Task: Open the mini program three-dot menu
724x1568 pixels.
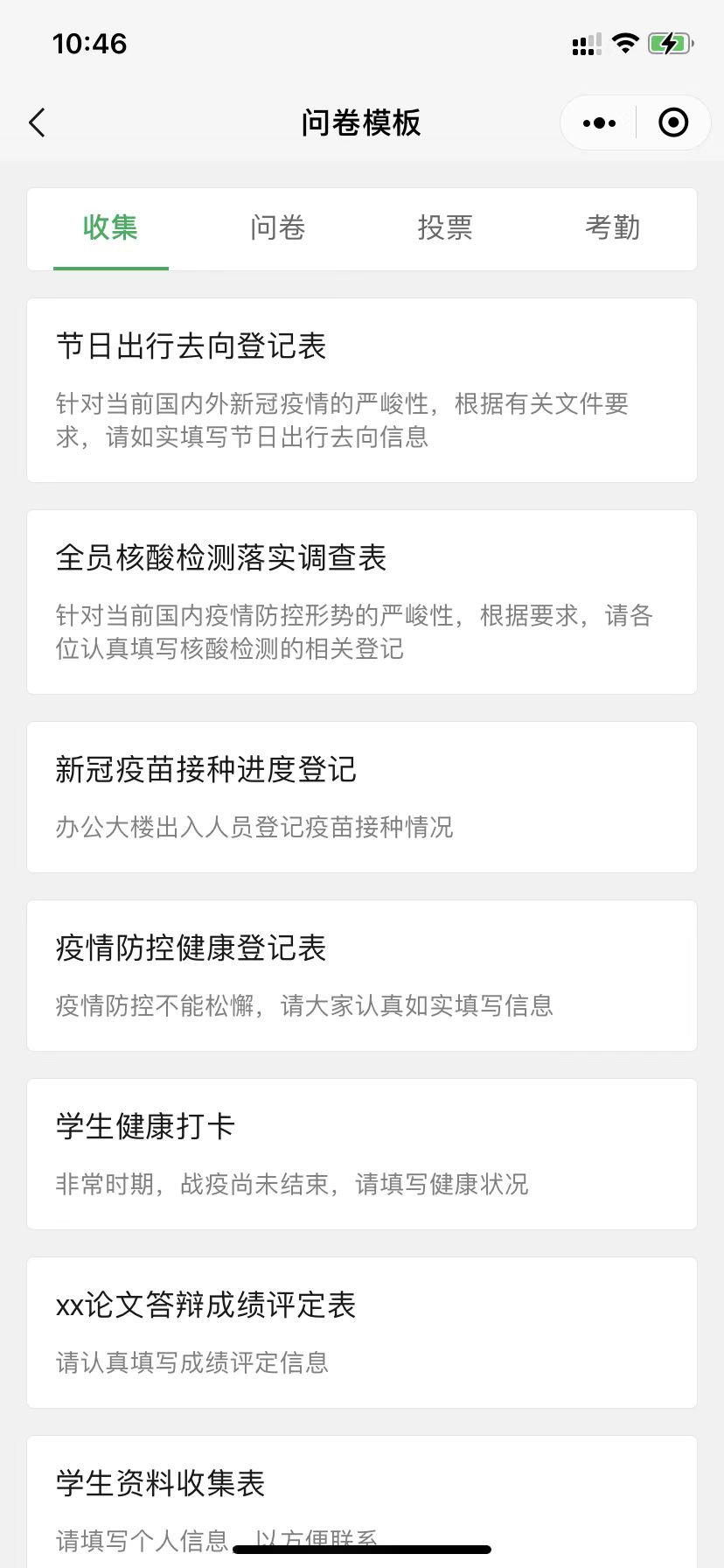Action: 599,123
